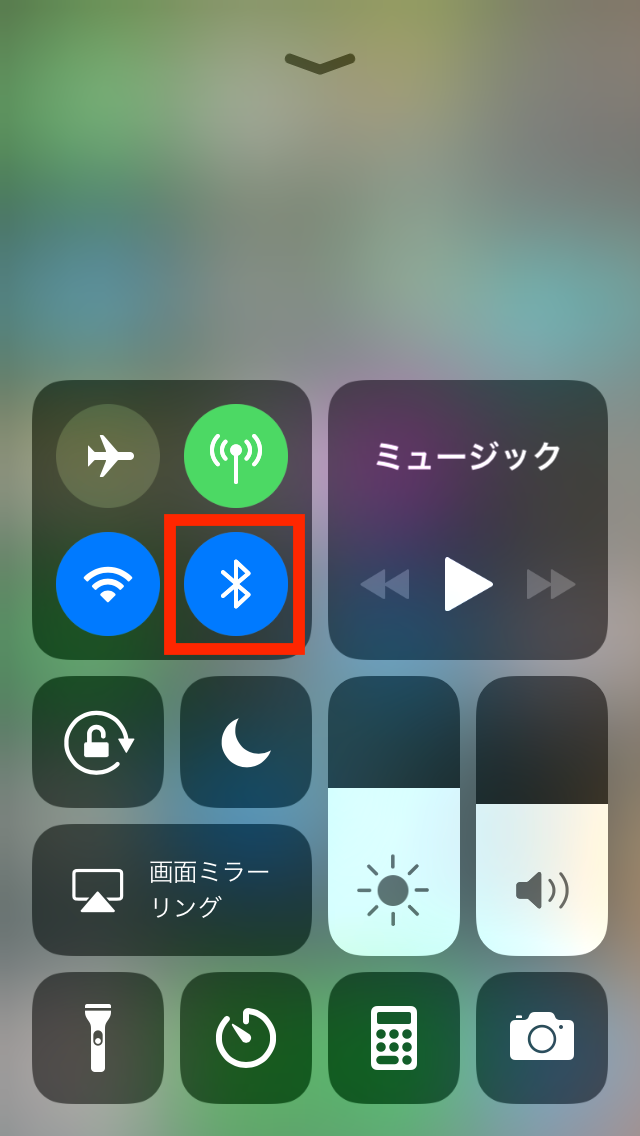Close Control Center with the chevron
Image resolution: width=640 pixels, height=1136 pixels.
click(x=320, y=63)
